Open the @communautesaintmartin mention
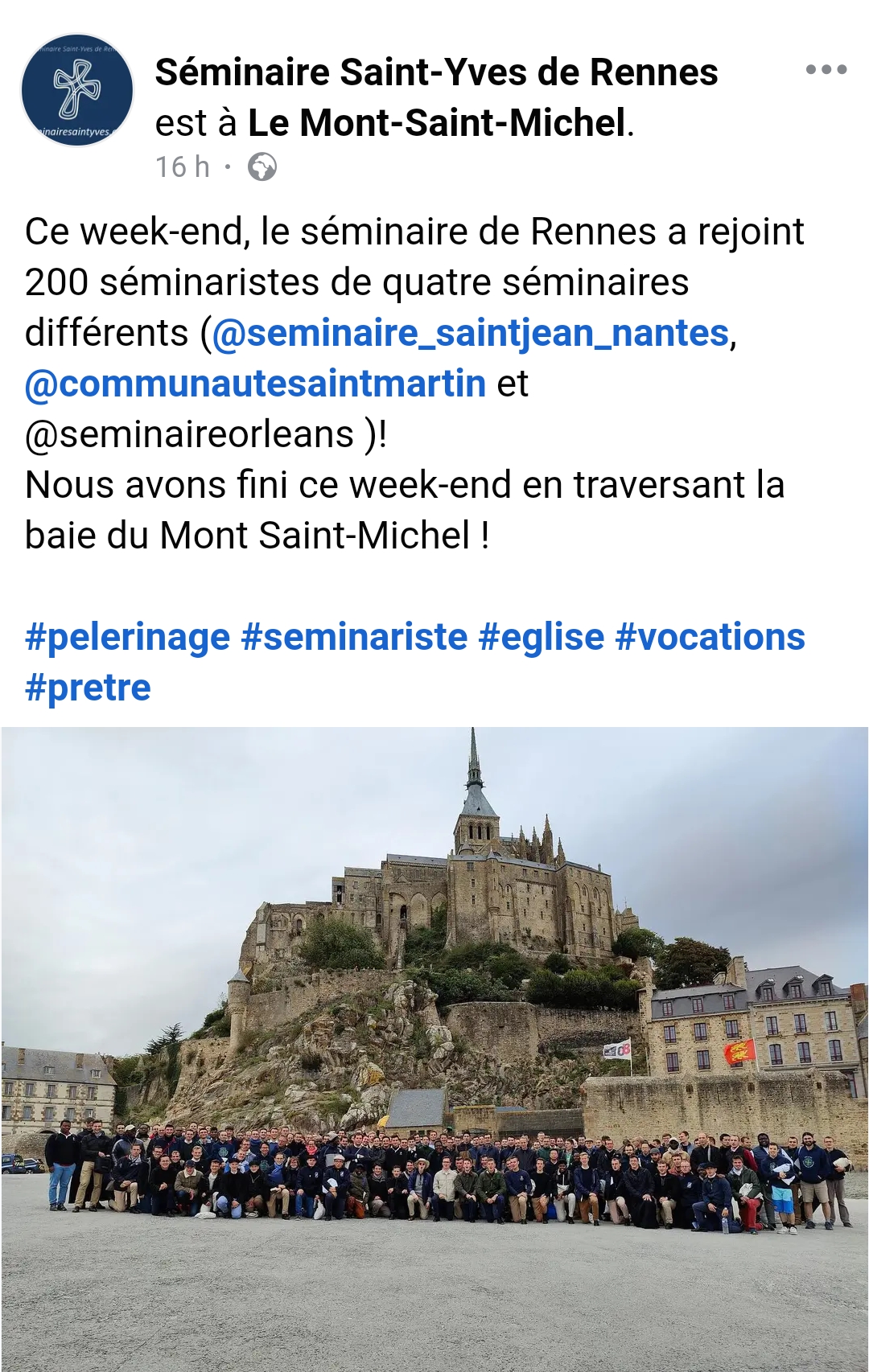Viewport: 869px width, 1372px height. point(256,384)
